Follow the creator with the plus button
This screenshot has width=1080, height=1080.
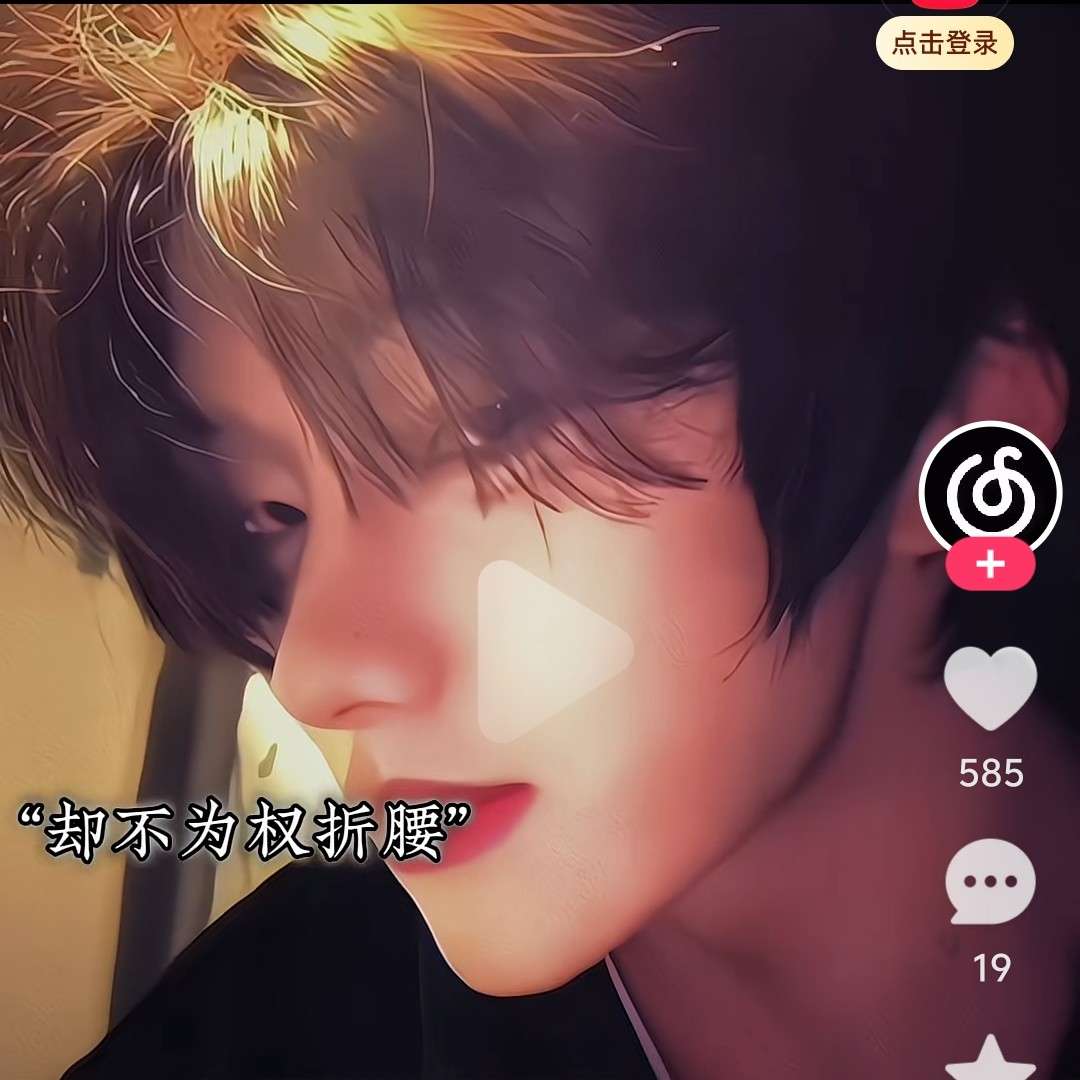click(x=990, y=565)
